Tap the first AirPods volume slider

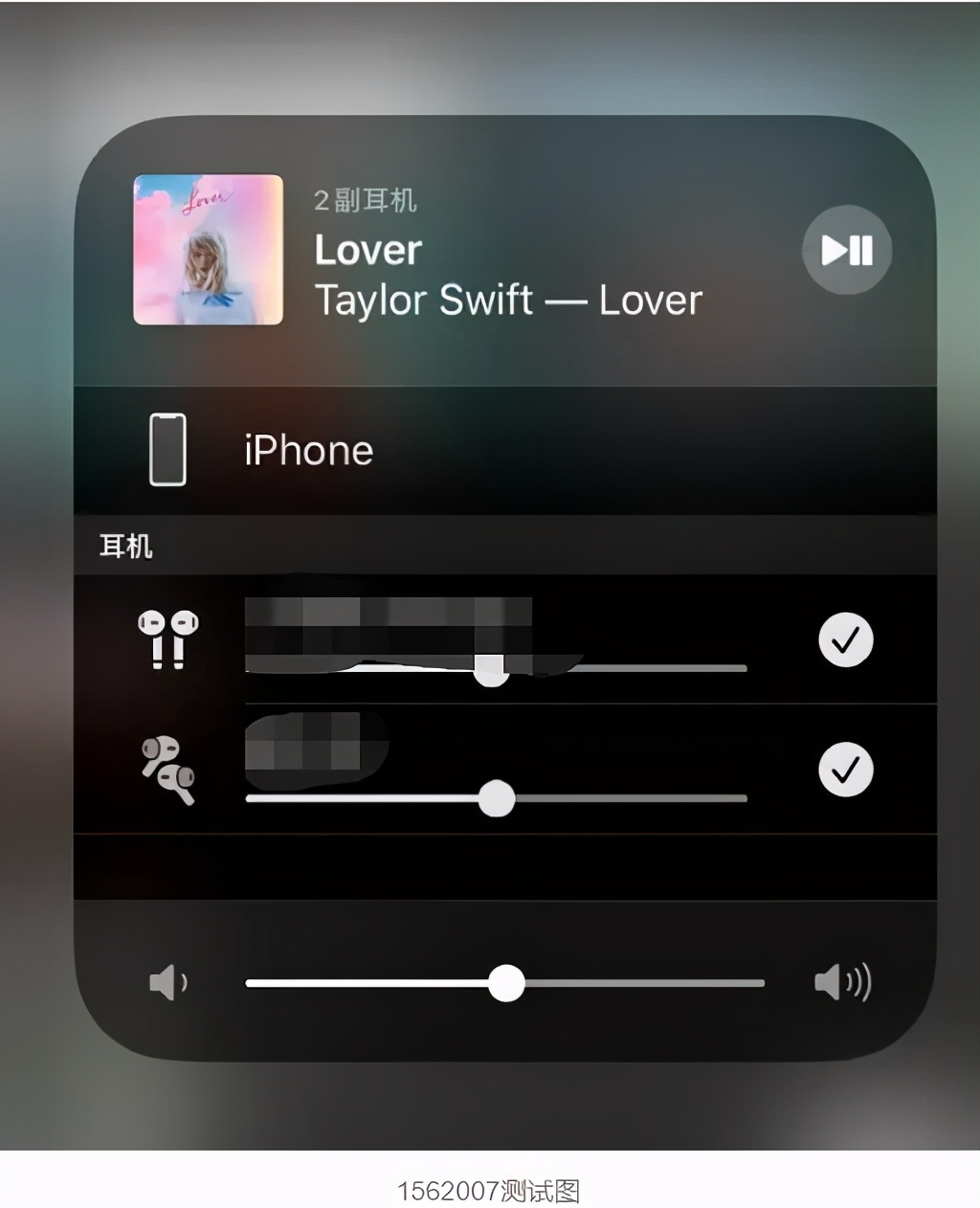tap(492, 669)
